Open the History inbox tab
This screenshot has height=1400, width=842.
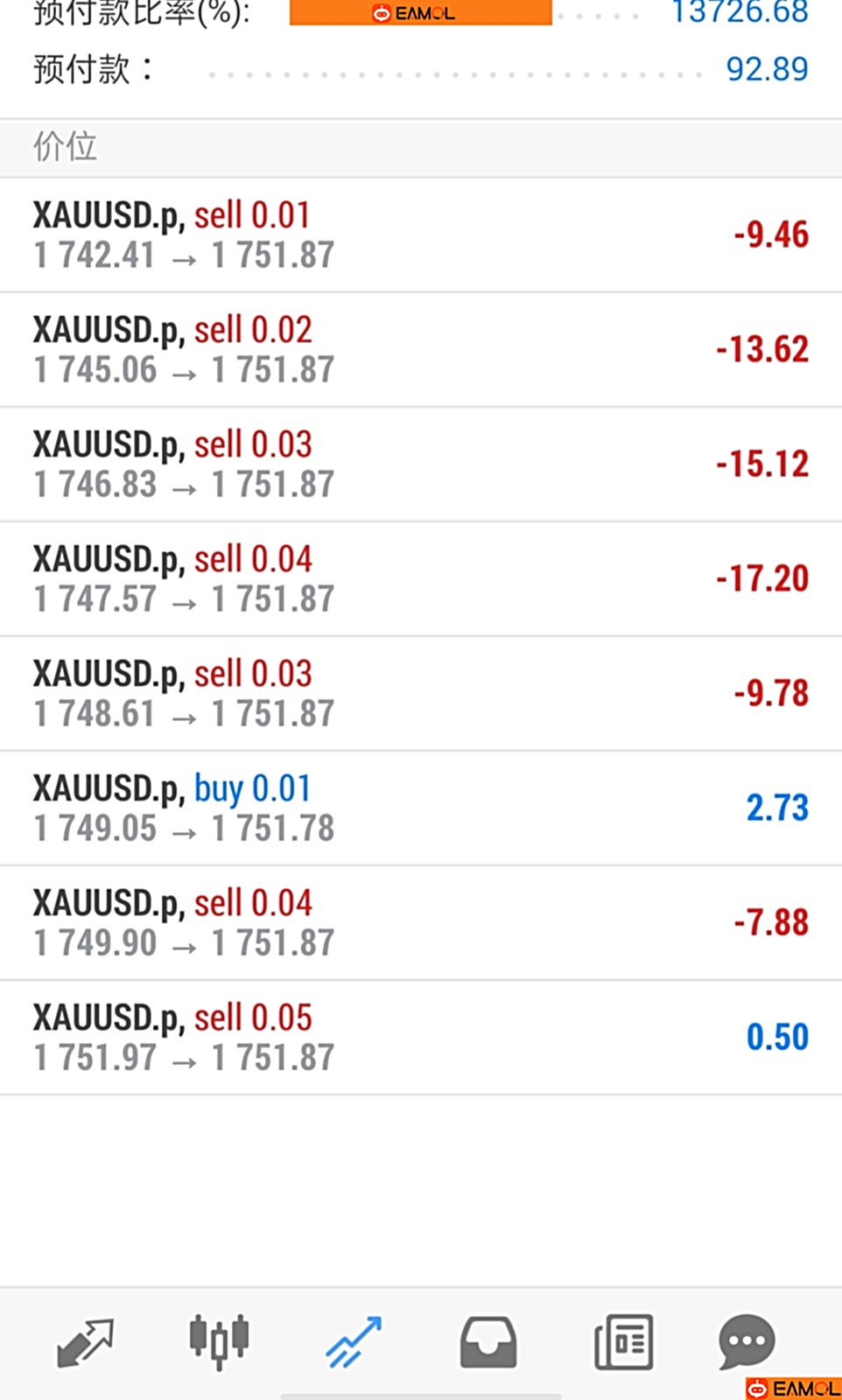(488, 1341)
